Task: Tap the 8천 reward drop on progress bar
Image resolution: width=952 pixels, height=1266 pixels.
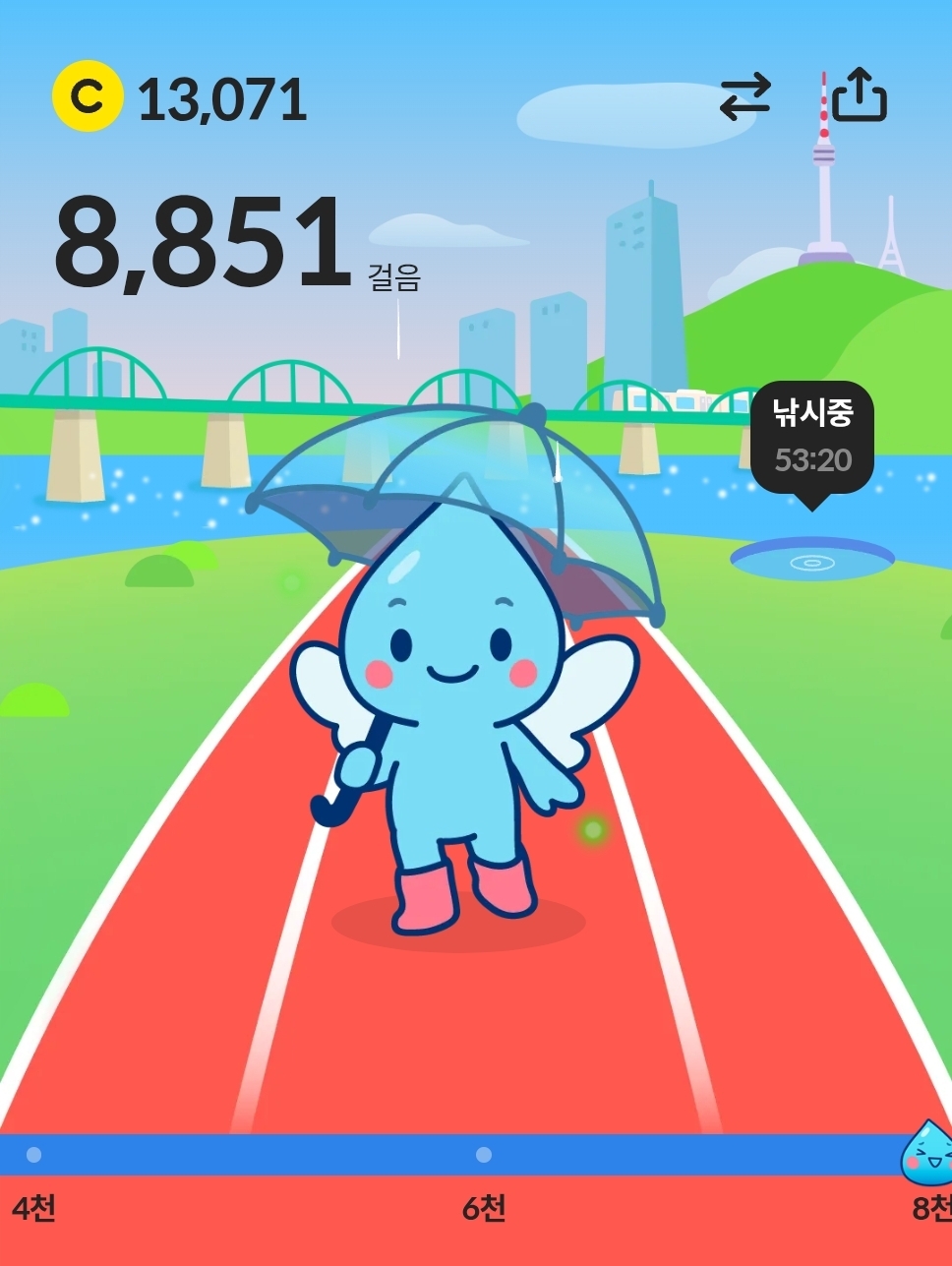Action: tap(927, 1153)
